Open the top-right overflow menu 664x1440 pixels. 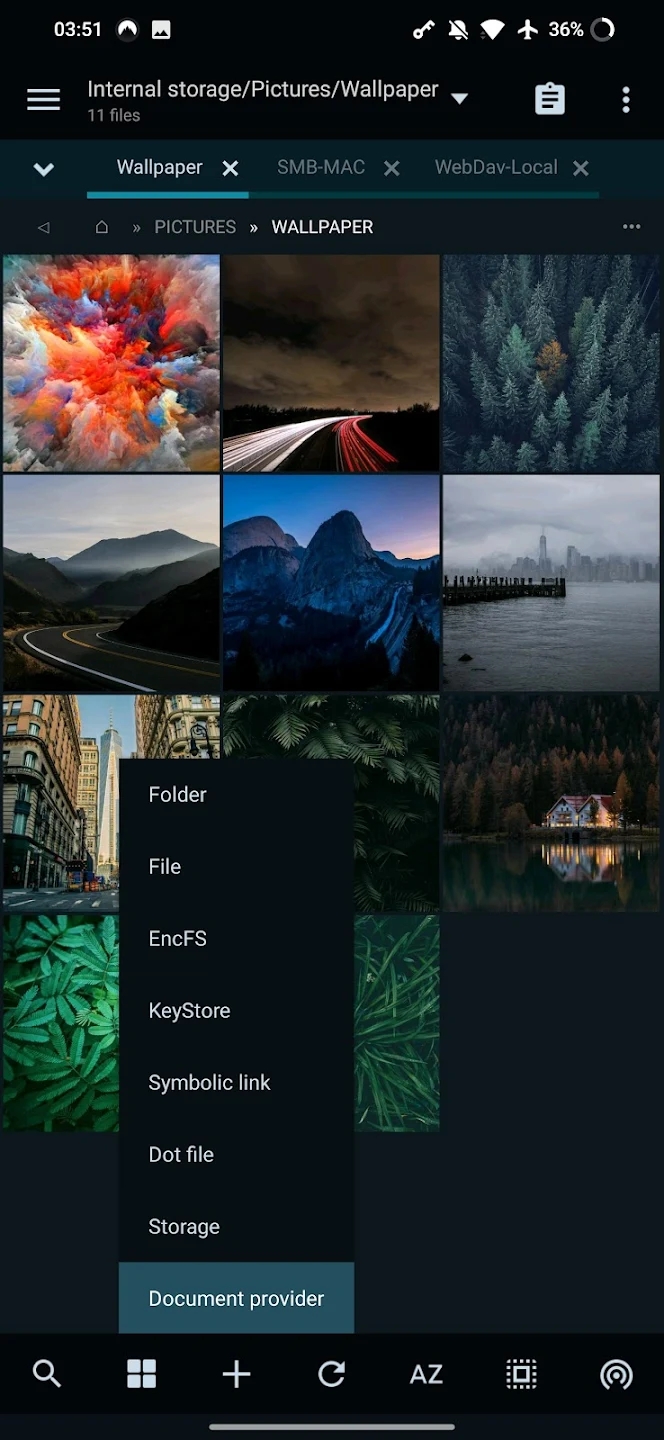pyautogui.click(x=626, y=100)
